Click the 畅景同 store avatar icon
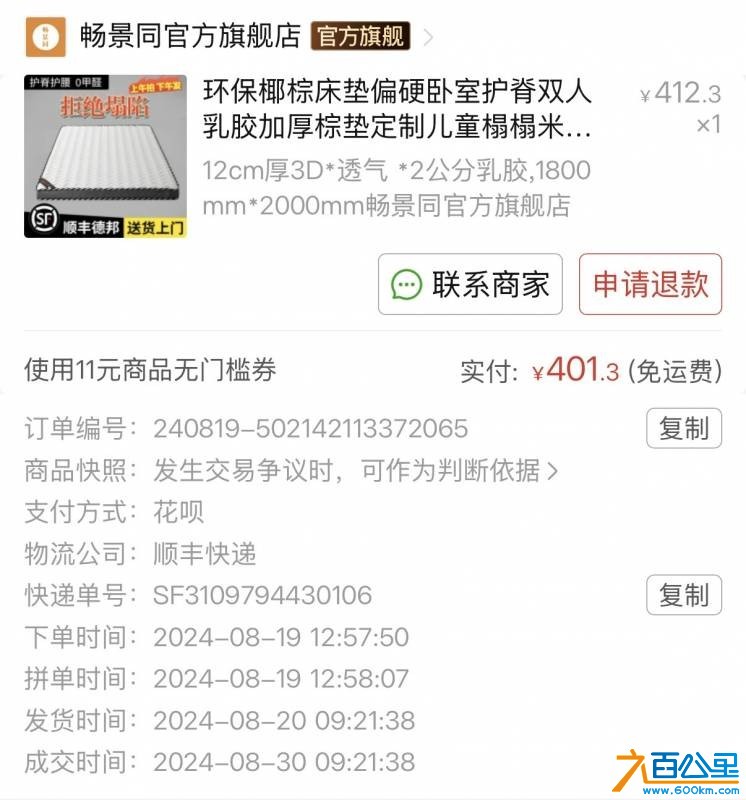The height and width of the screenshot is (800, 746). tap(46, 32)
